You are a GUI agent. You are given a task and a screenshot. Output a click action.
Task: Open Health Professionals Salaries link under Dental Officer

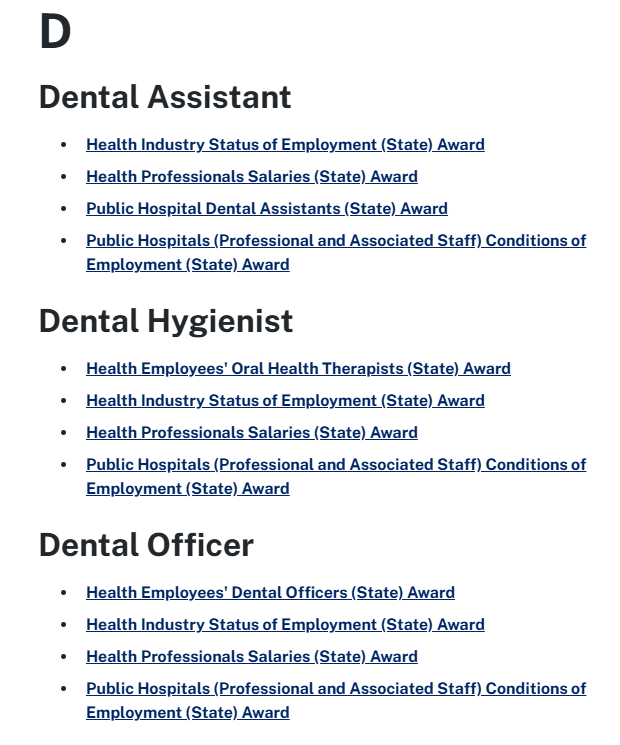coord(252,657)
